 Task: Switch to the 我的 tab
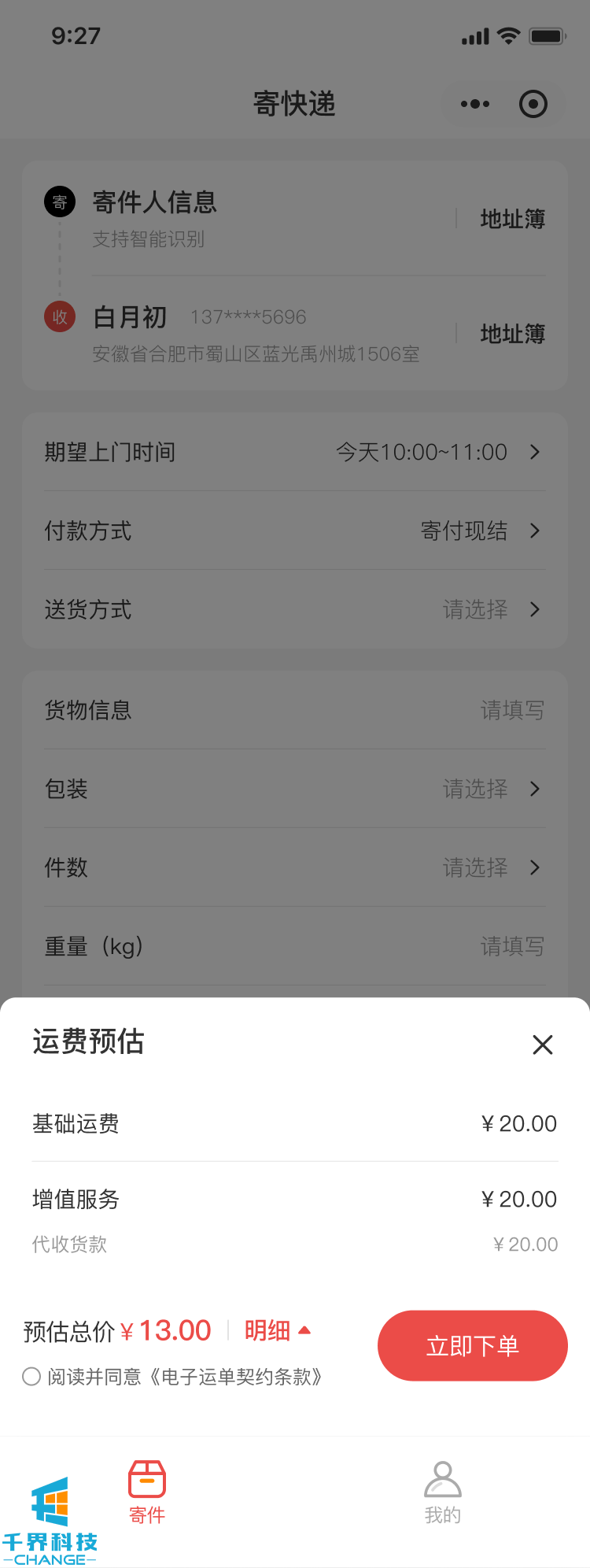point(442,1492)
